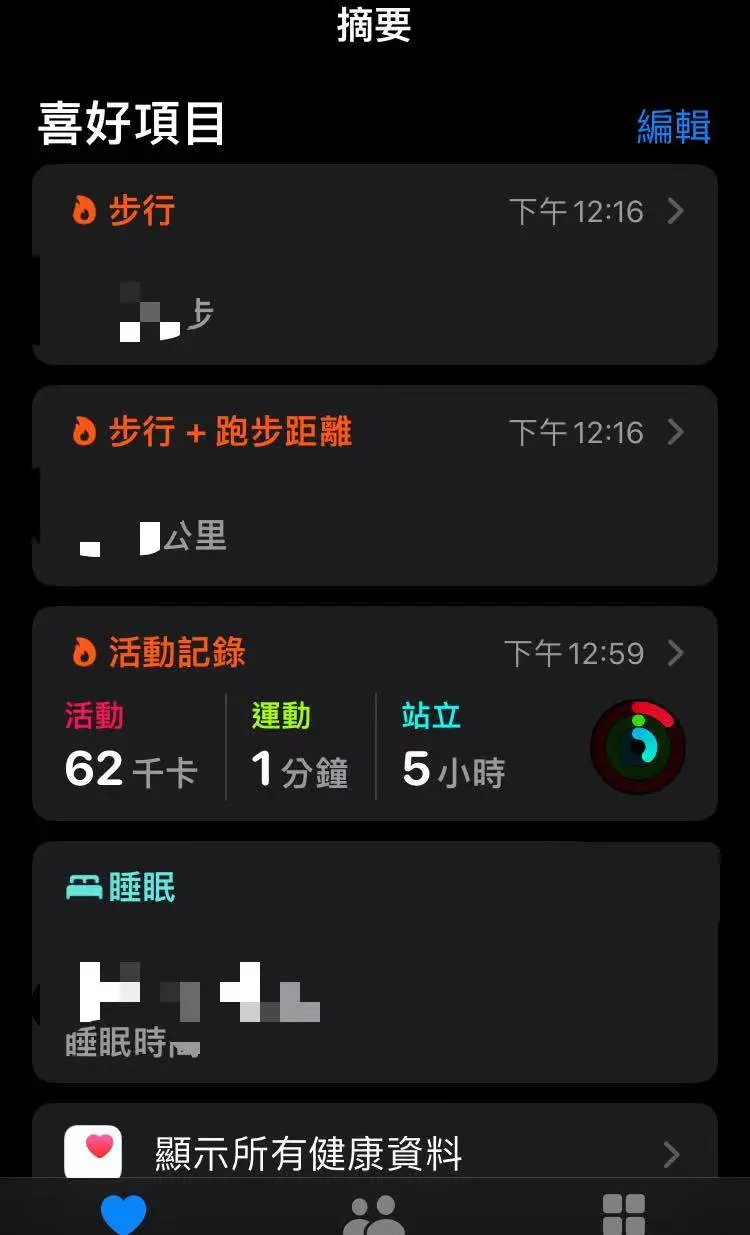This screenshot has height=1235, width=750.
Task: Tap the chevron on the 步行＋跑步距離 card
Action: pos(675,432)
